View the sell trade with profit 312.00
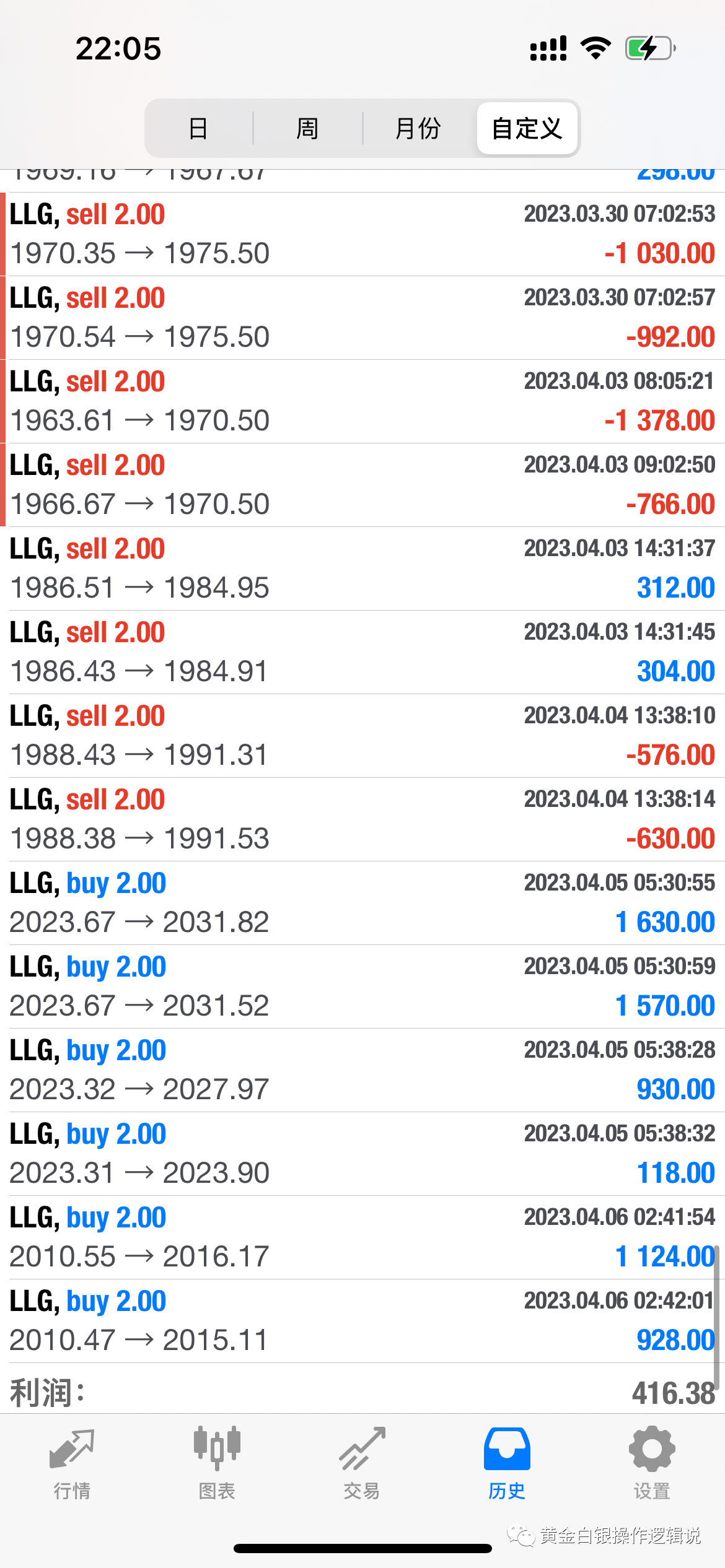This screenshot has width=725, height=1568. 362,568
